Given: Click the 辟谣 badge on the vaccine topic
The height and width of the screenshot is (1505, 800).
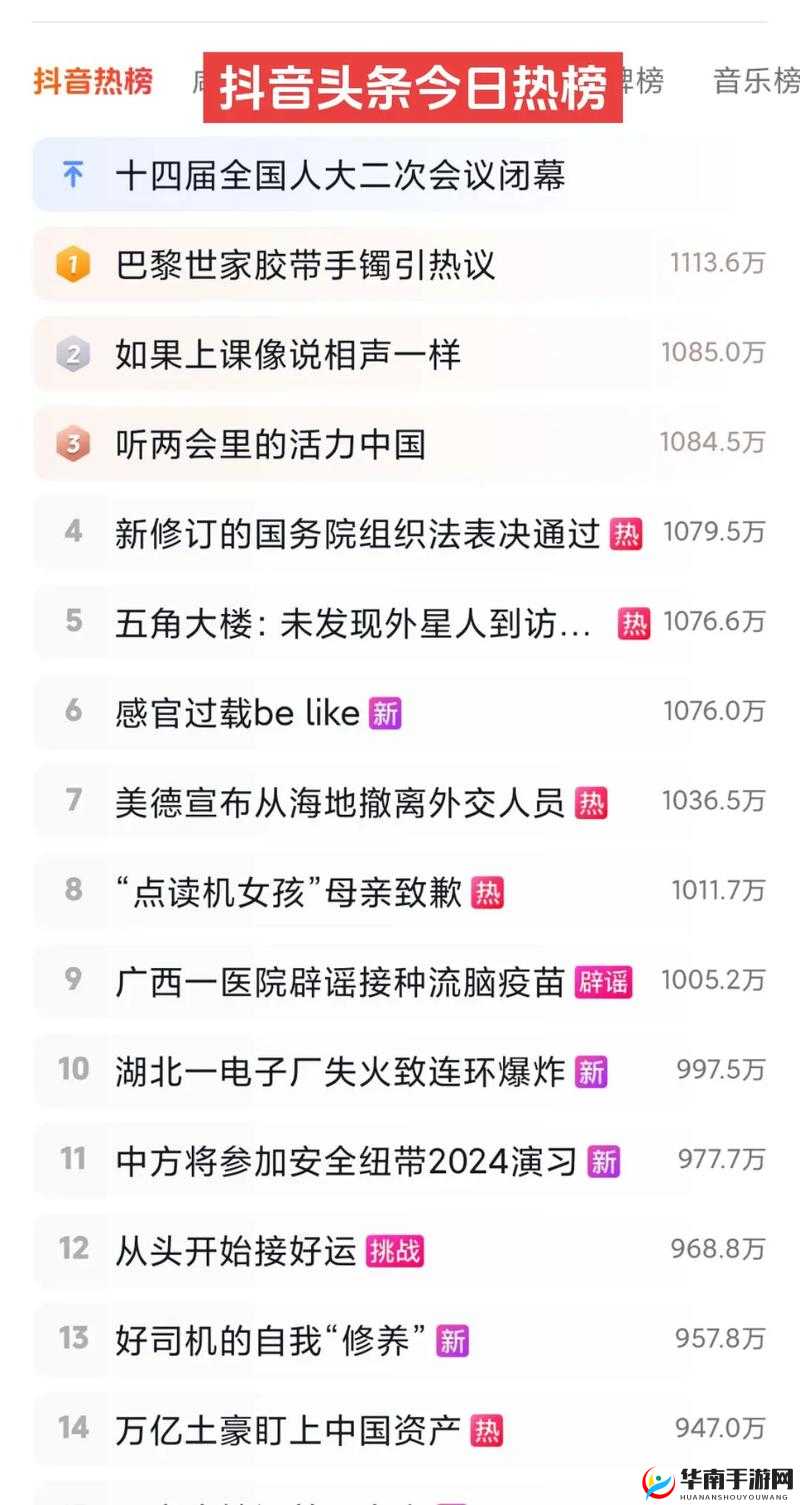Looking at the screenshot, I should point(605,983).
